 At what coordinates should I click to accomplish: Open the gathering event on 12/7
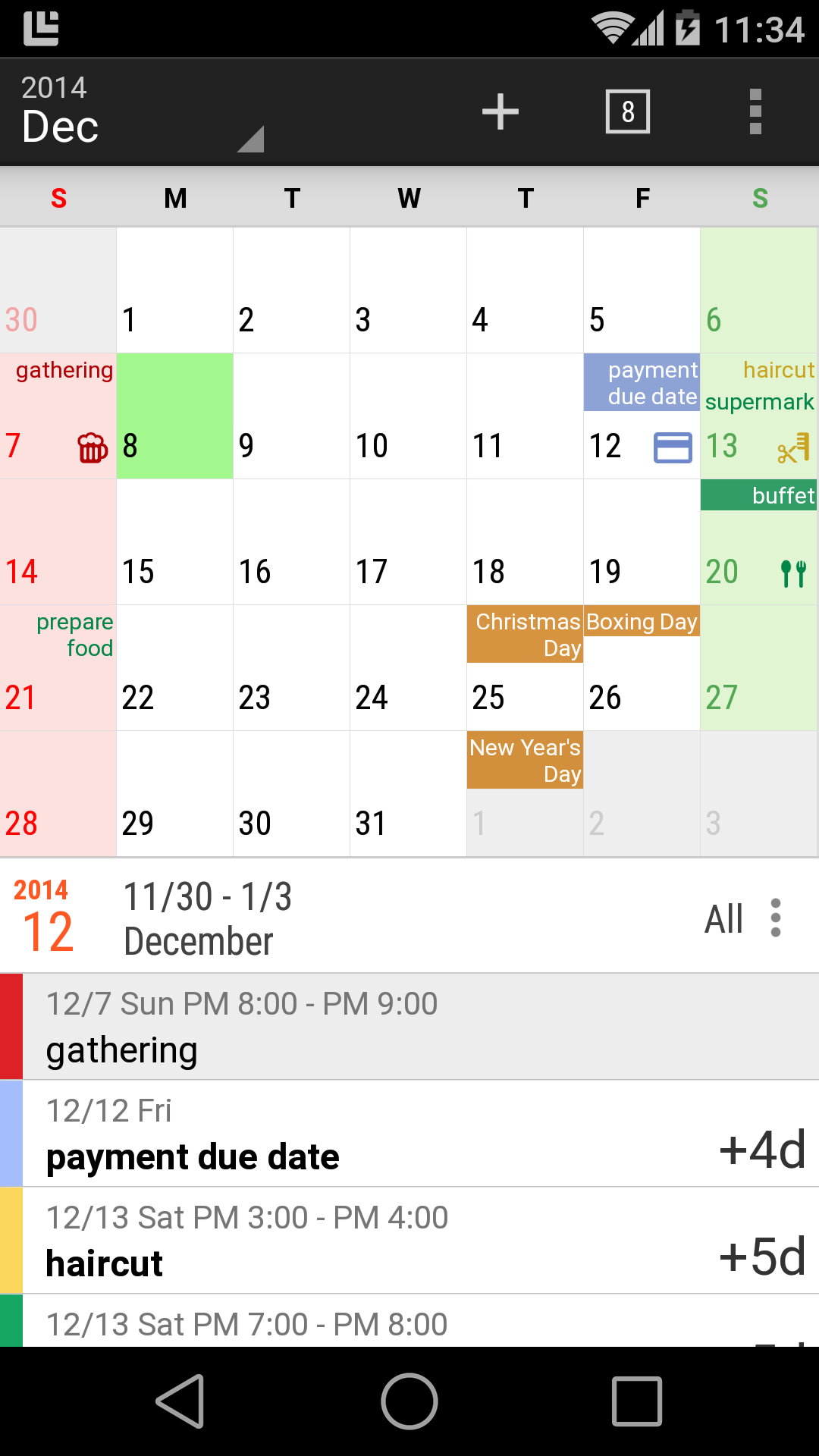(409, 1027)
